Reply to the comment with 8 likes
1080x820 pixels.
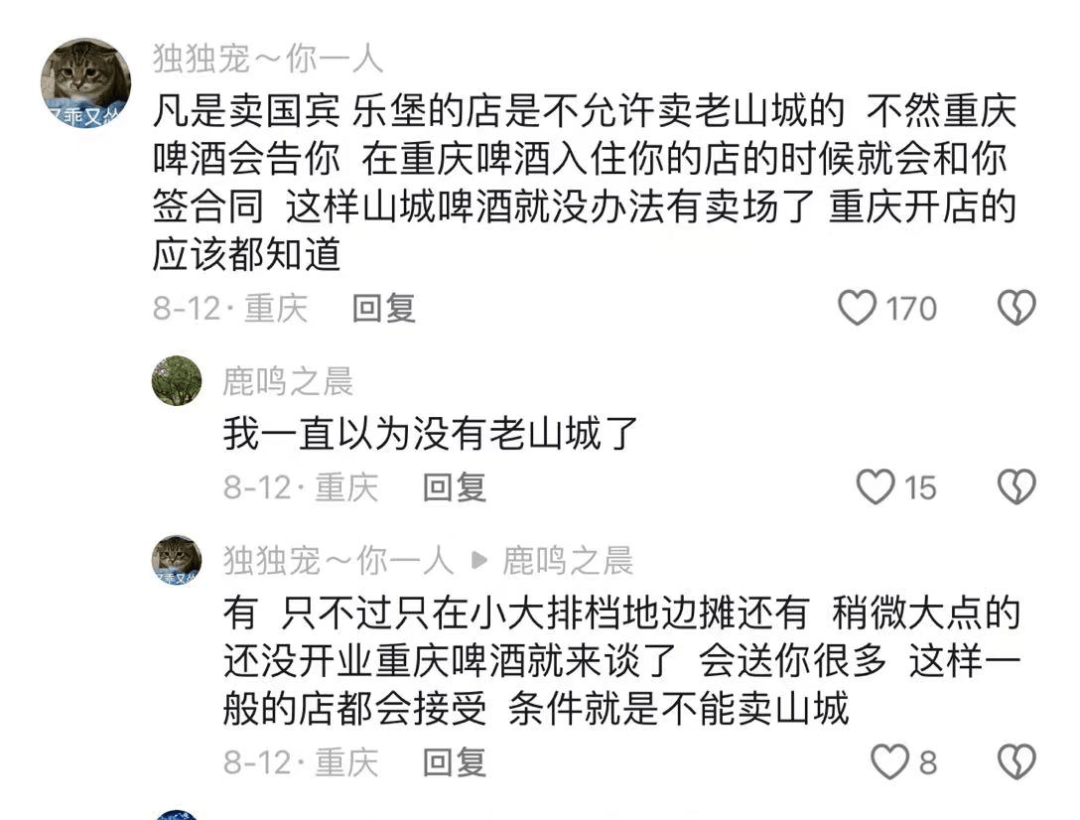pos(453,764)
